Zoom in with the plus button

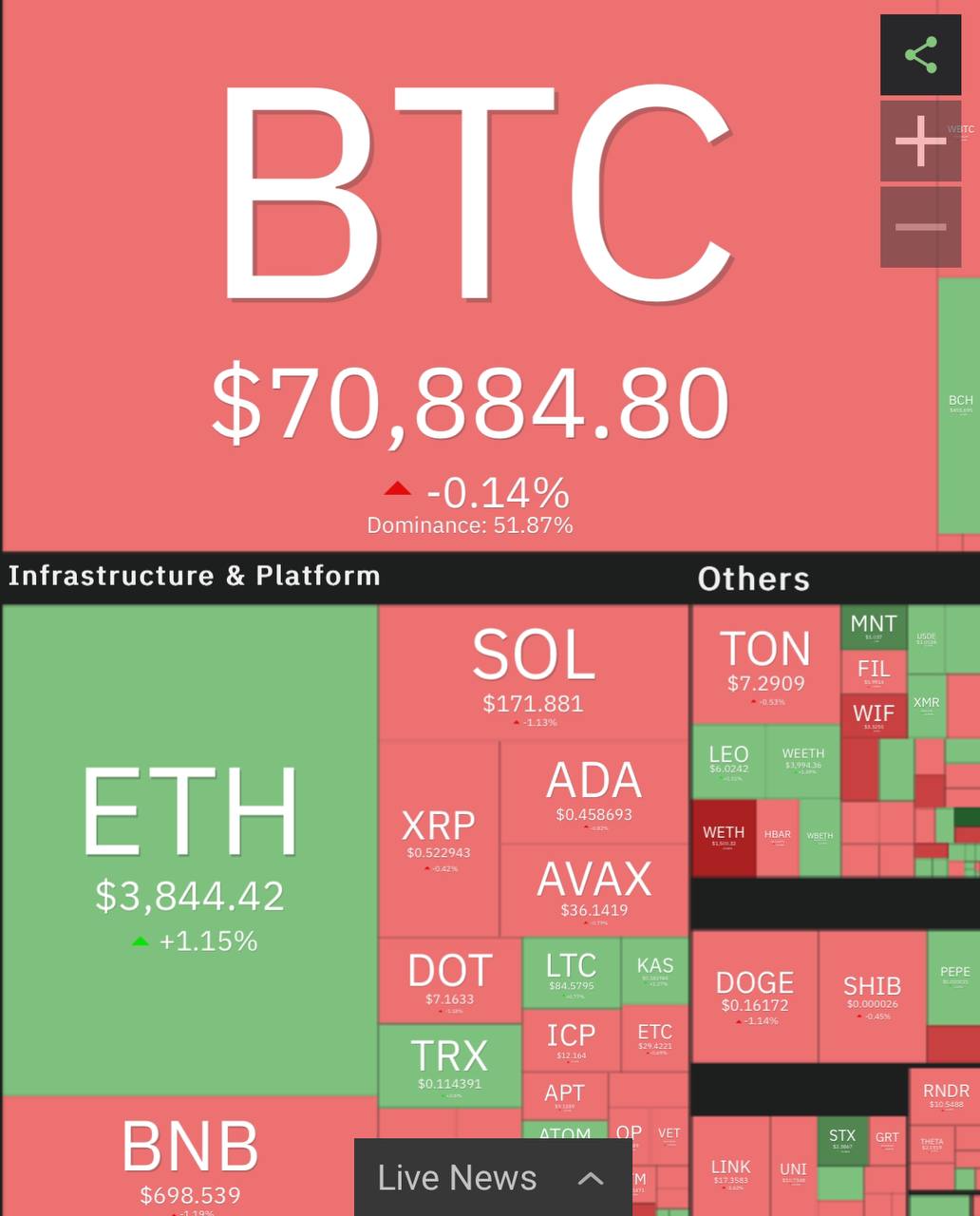(x=920, y=142)
